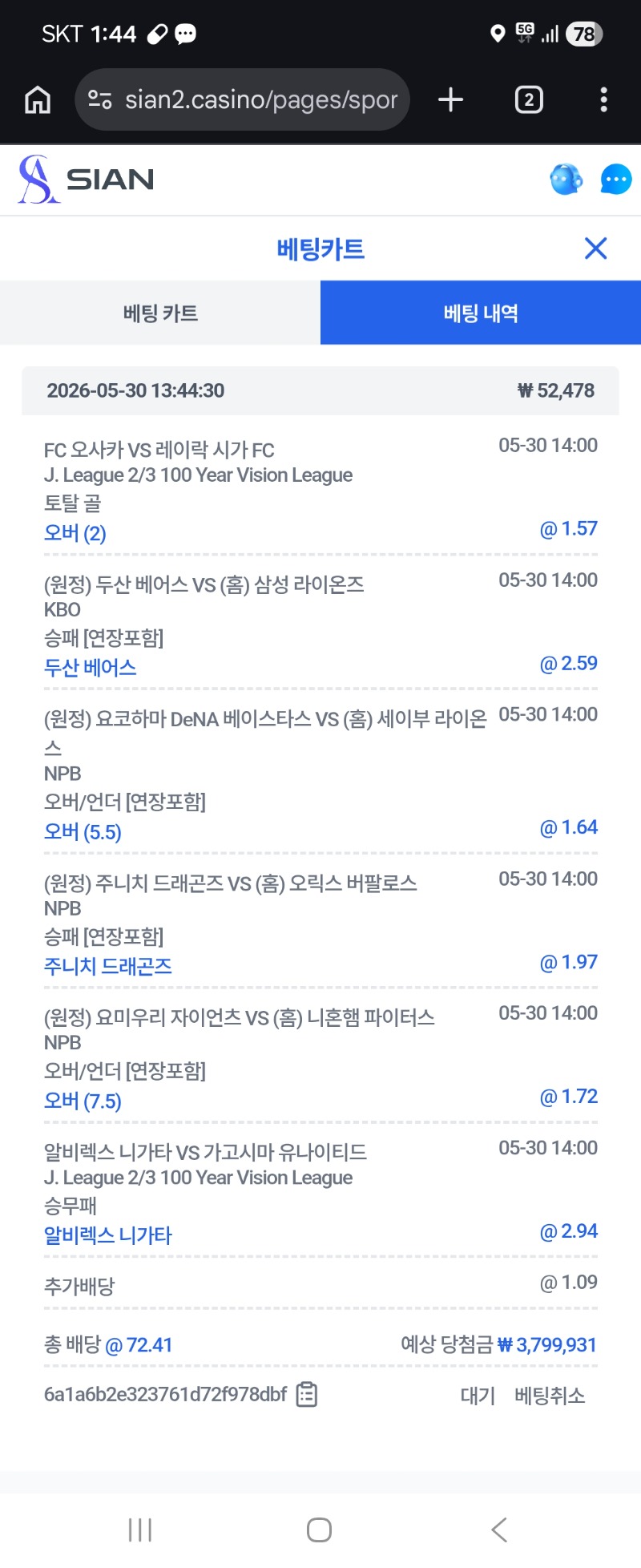Close the 베팅카트 panel

[x=596, y=249]
